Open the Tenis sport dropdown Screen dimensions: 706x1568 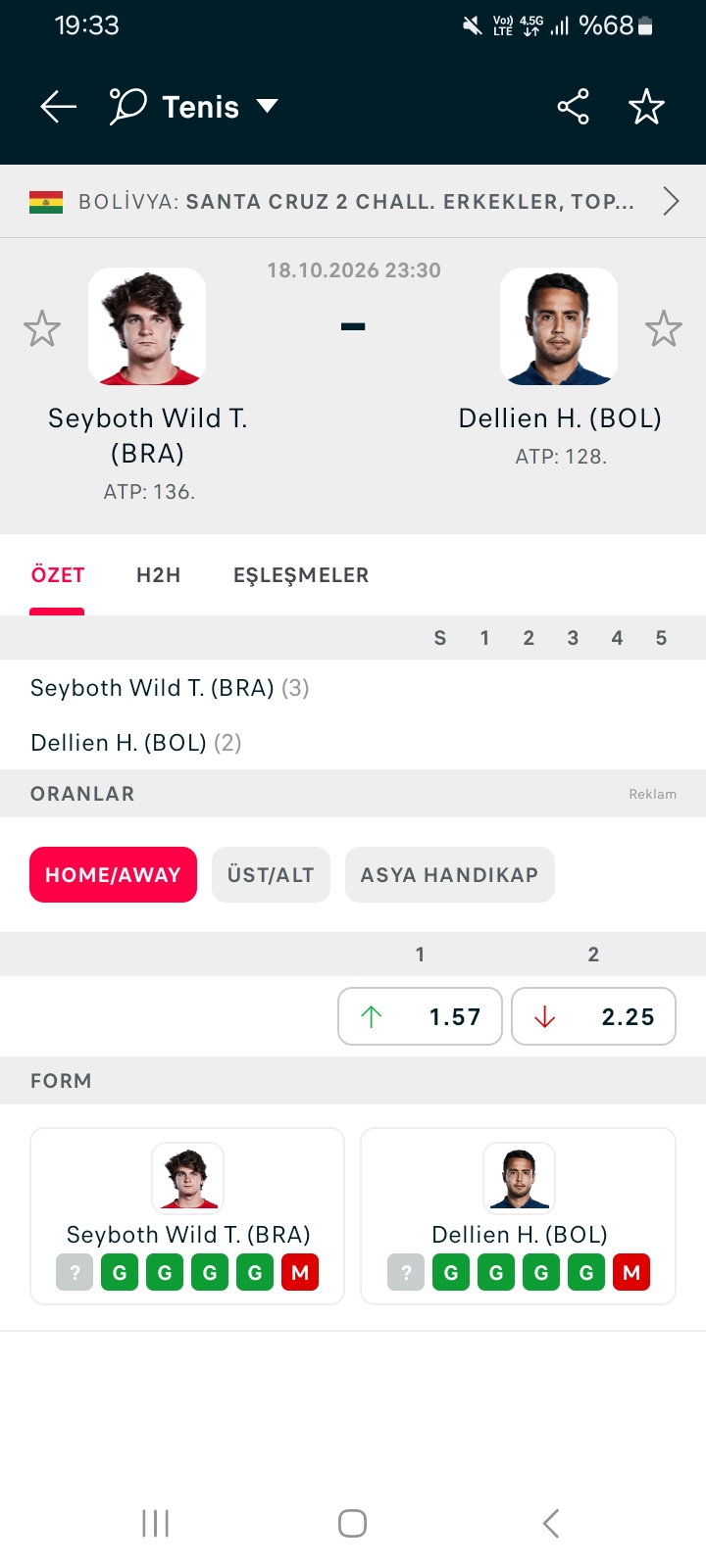click(x=194, y=106)
